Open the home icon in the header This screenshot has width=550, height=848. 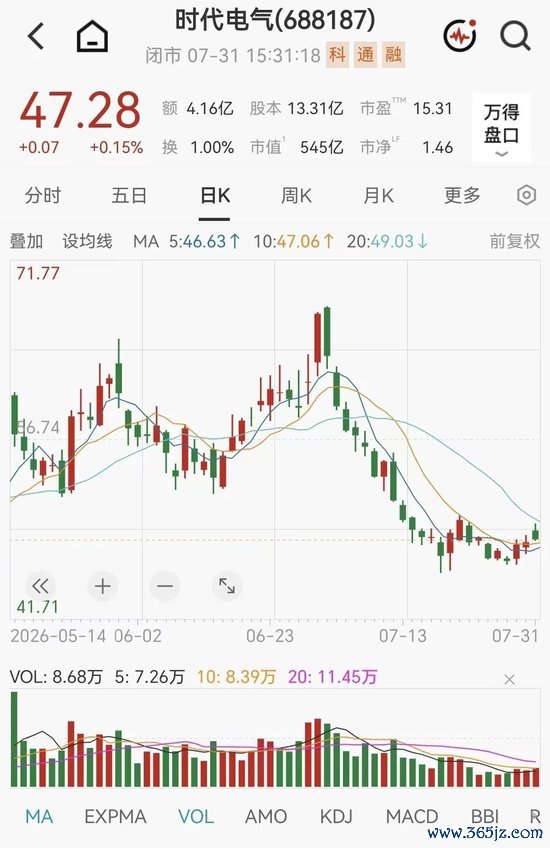tap(92, 36)
